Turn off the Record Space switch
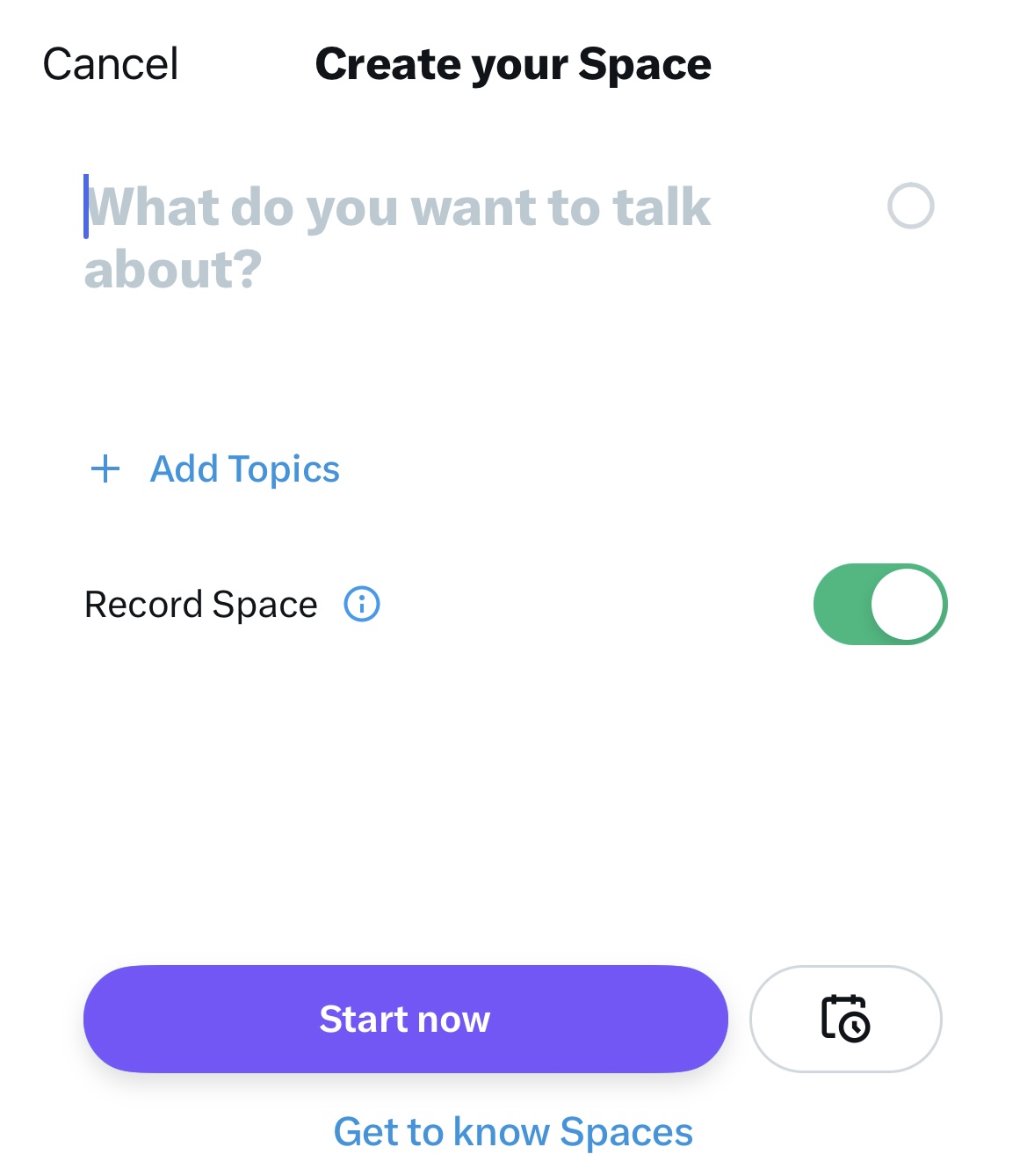1027x1176 pixels. pyautogui.click(x=879, y=605)
